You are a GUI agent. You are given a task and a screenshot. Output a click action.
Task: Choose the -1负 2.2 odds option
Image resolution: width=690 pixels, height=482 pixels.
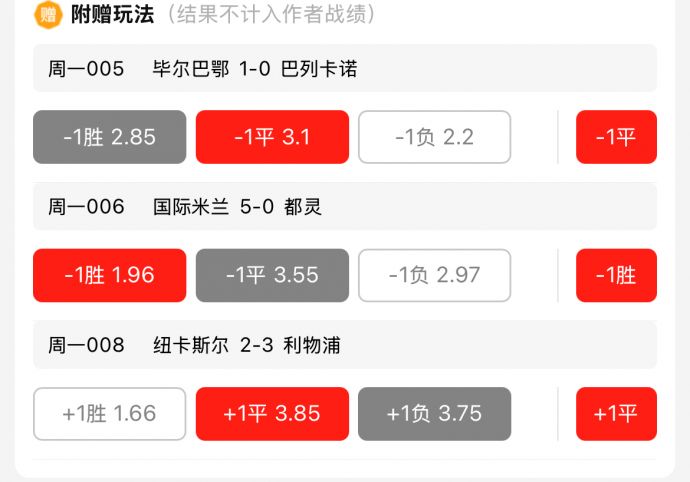pos(434,137)
